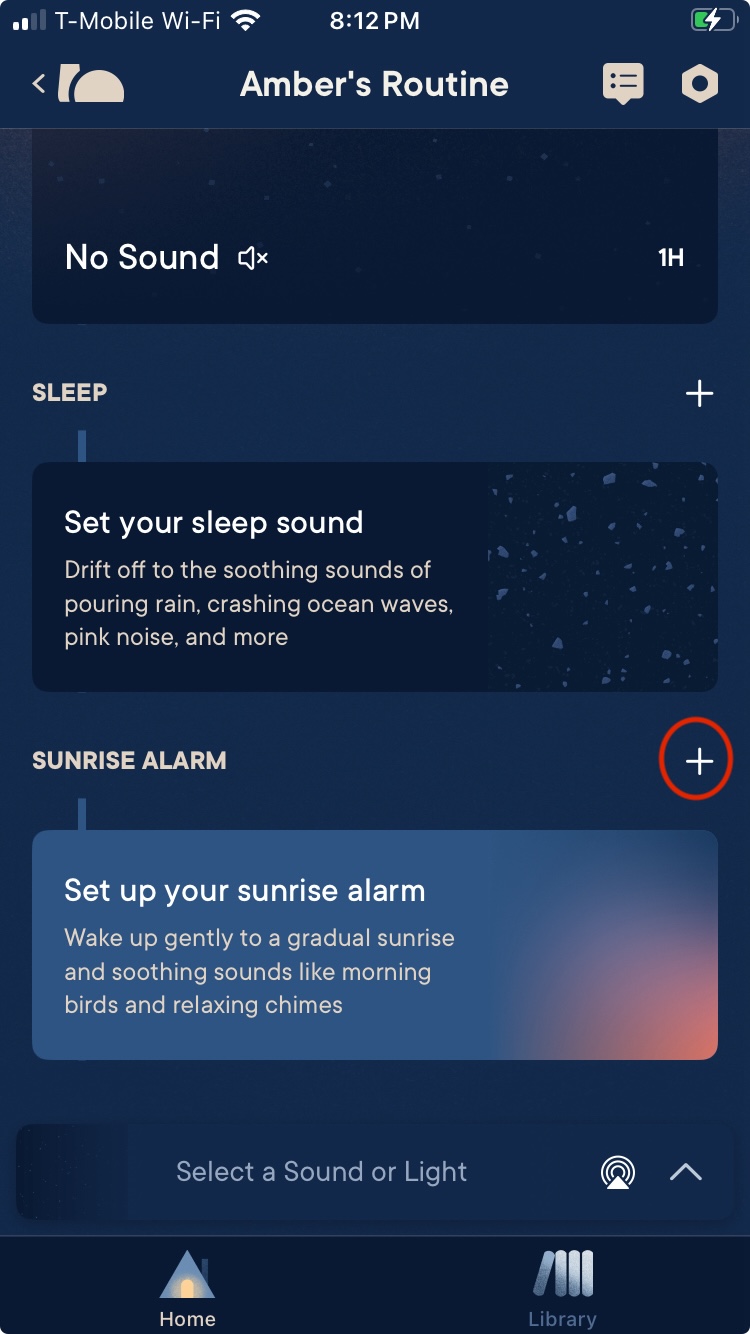Open the messages list icon
The height and width of the screenshot is (1334, 750).
[x=622, y=84]
